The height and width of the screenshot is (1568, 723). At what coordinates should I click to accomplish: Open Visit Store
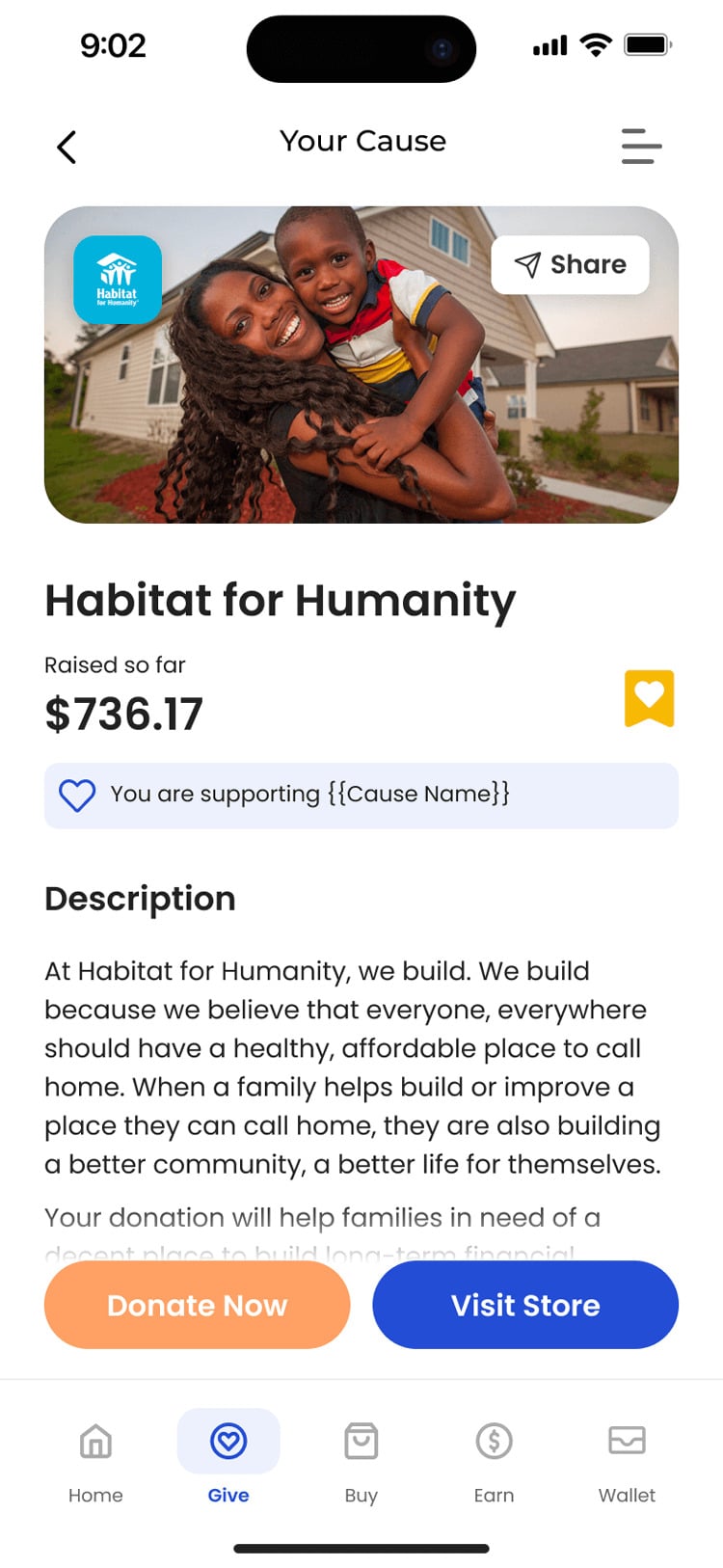point(525,1305)
